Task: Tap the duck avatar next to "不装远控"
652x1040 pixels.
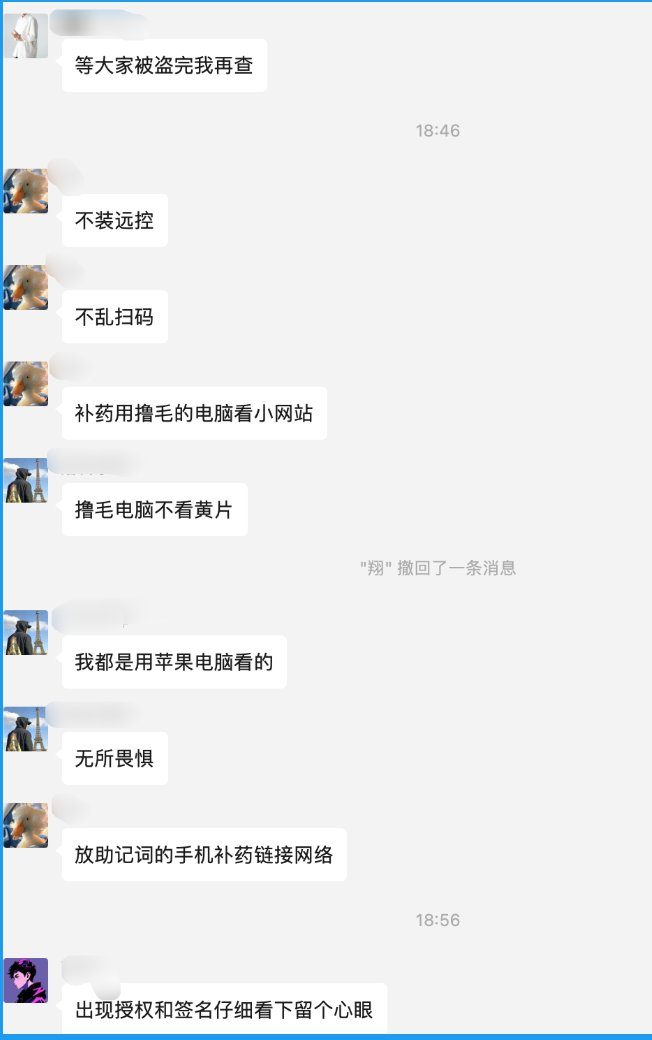Action: [x=26, y=191]
